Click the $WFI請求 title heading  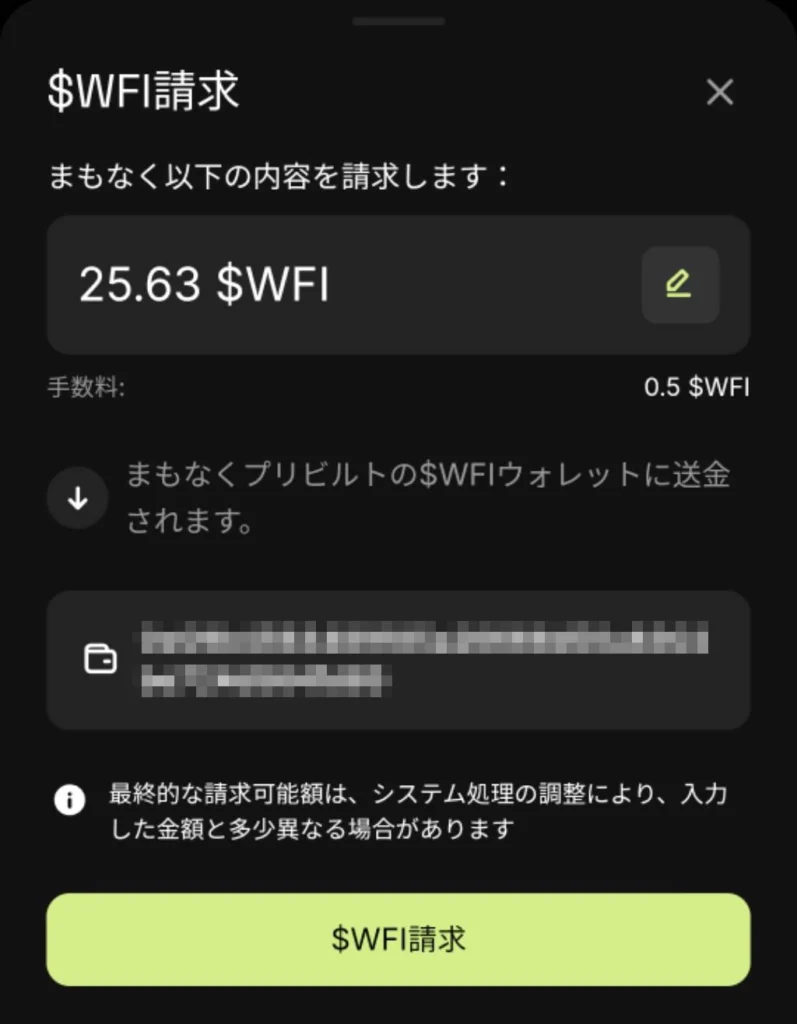pos(143,90)
